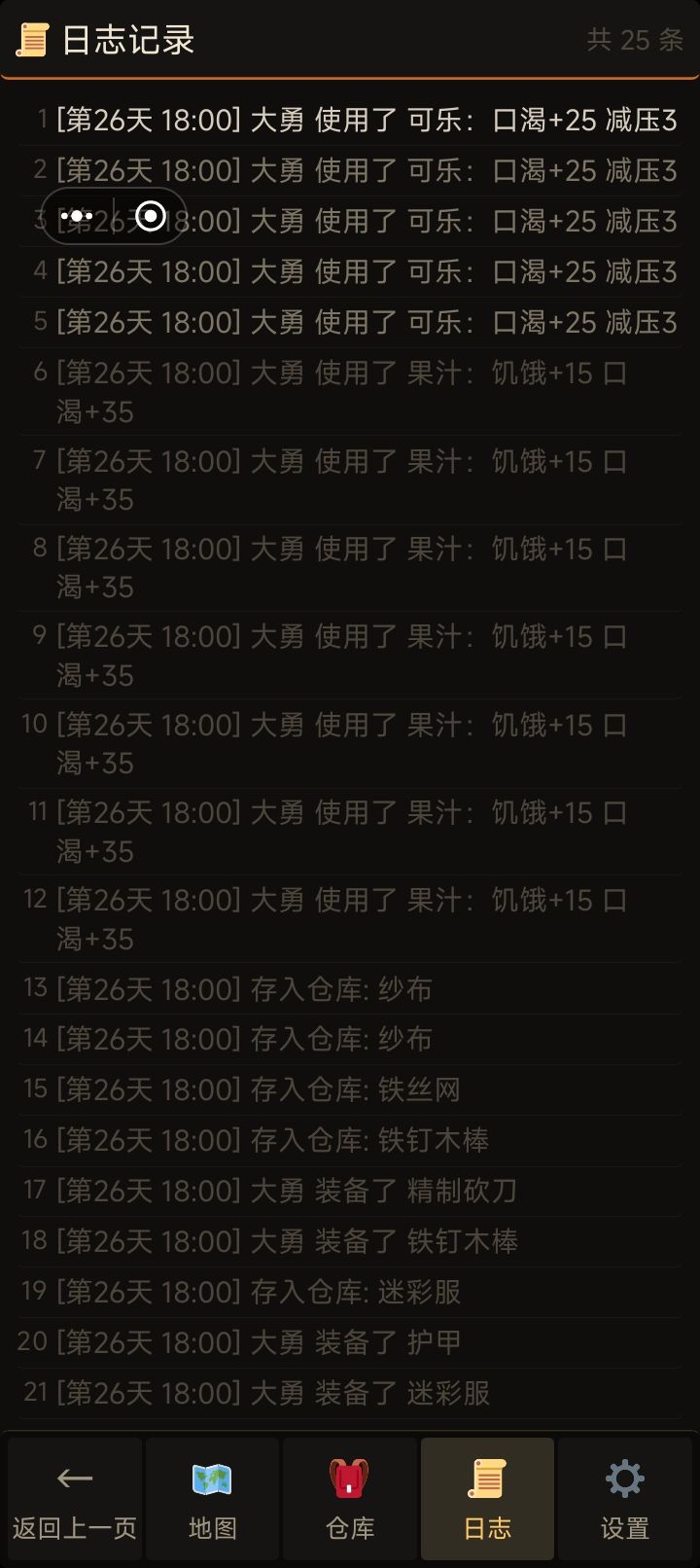The image size is (700, 1568).
Task: Open the 仓库 tab
Action: click(x=350, y=1498)
